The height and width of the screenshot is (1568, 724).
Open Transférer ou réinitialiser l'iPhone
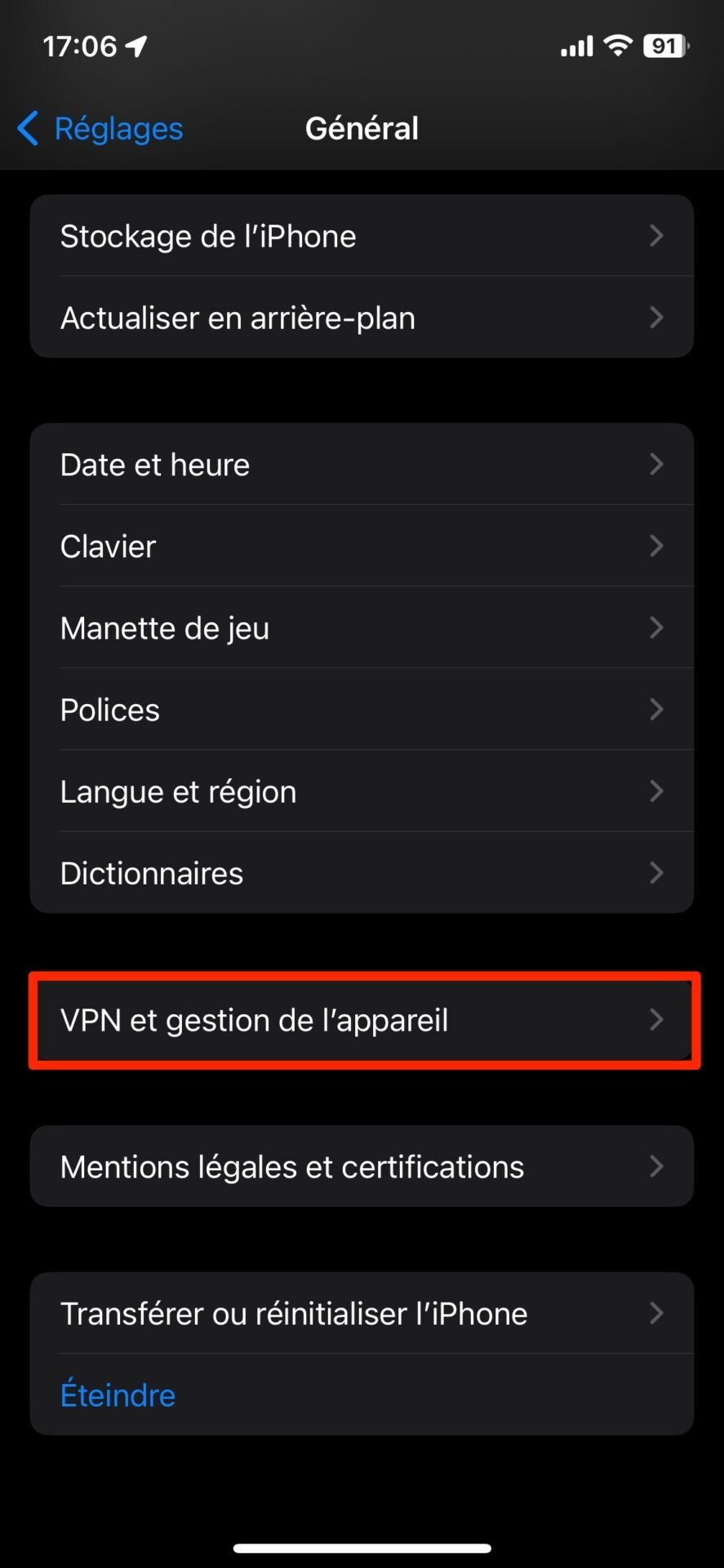click(x=362, y=1314)
